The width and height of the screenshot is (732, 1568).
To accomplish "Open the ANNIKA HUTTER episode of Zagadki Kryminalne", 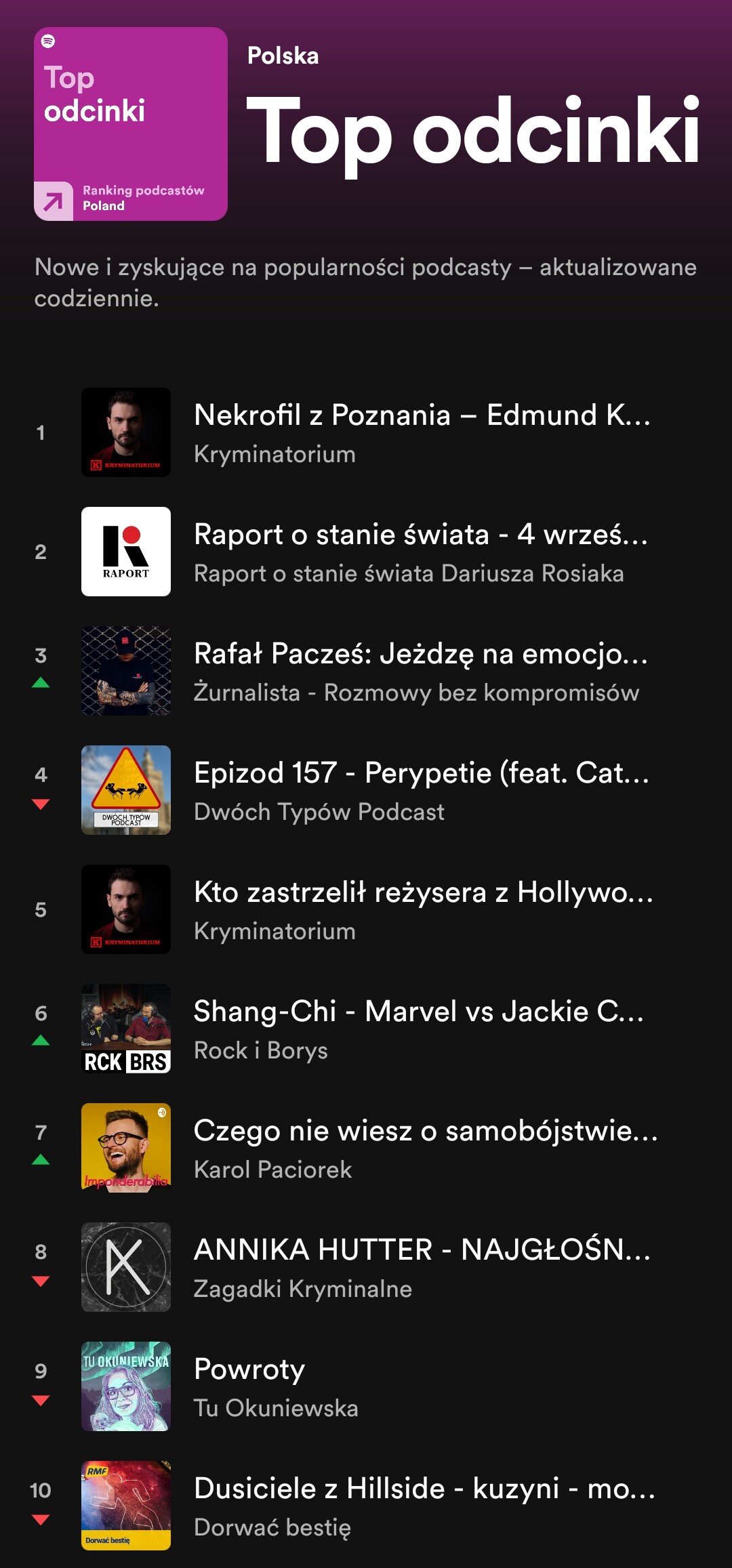I will (x=420, y=1251).
